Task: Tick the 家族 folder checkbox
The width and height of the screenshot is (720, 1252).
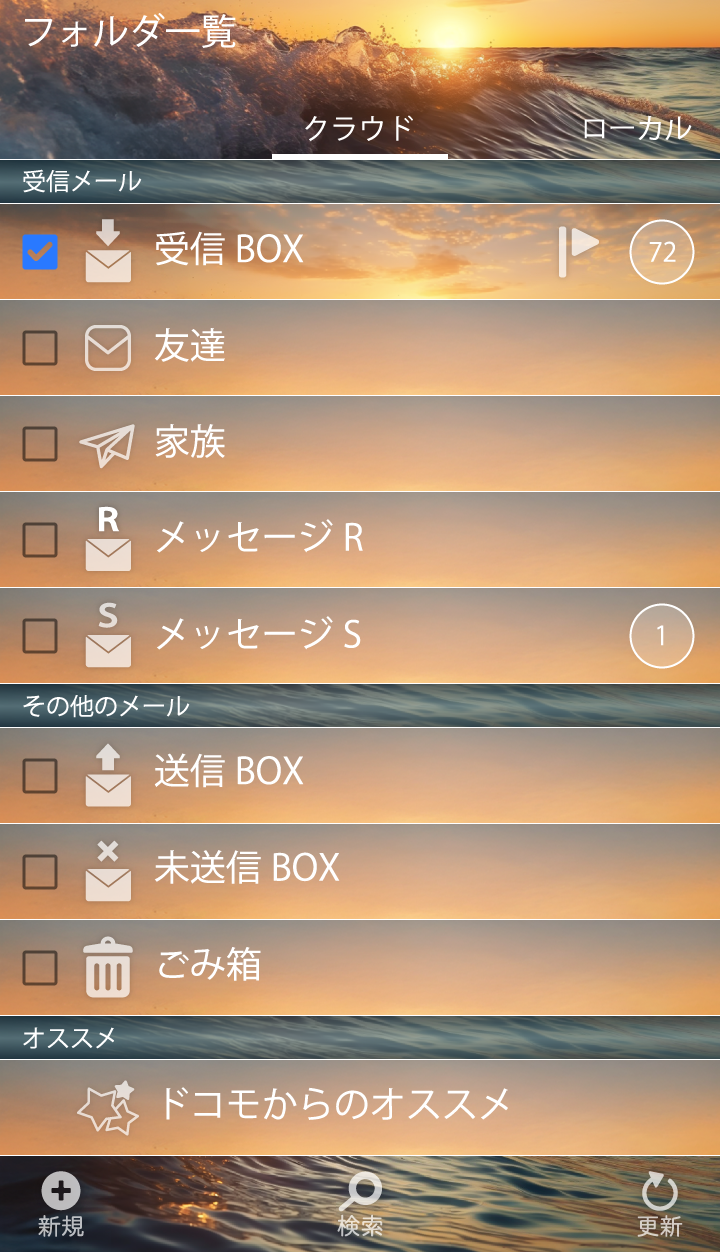Action: point(40,444)
